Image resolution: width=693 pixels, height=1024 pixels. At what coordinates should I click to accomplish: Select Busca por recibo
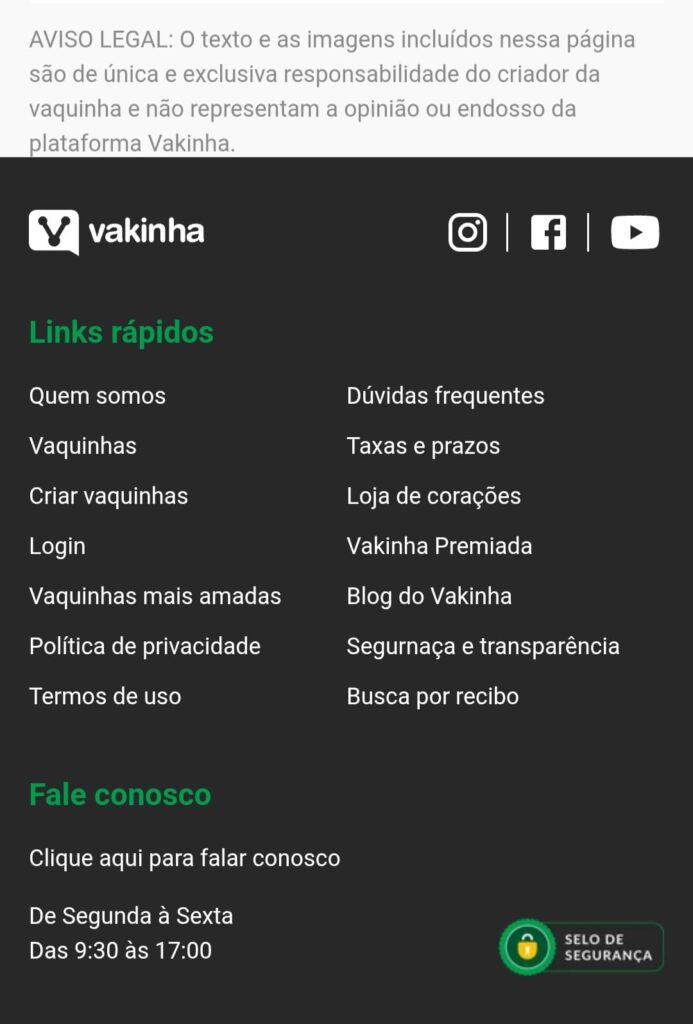coord(432,696)
